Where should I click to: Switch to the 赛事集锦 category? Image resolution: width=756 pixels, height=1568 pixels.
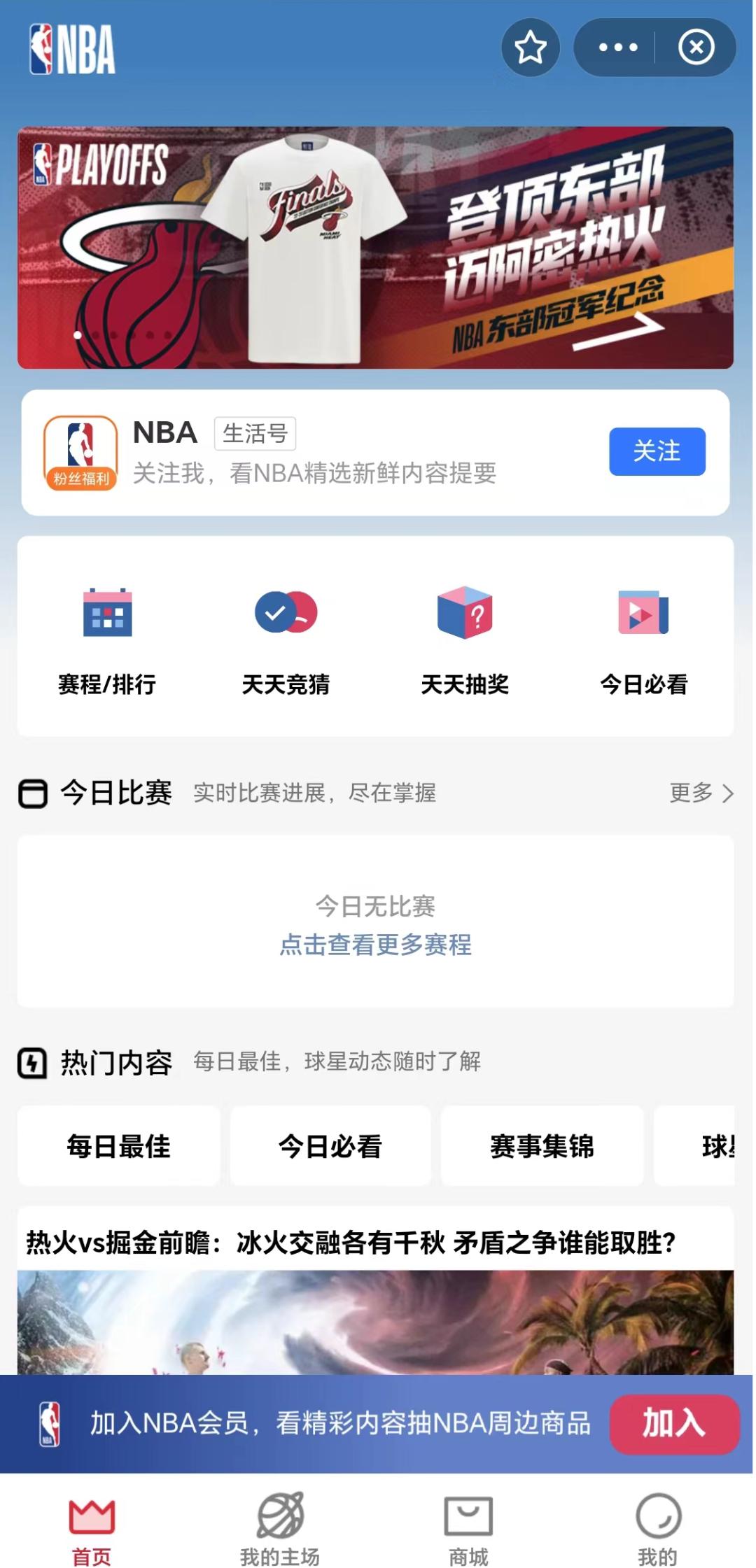point(542,1146)
